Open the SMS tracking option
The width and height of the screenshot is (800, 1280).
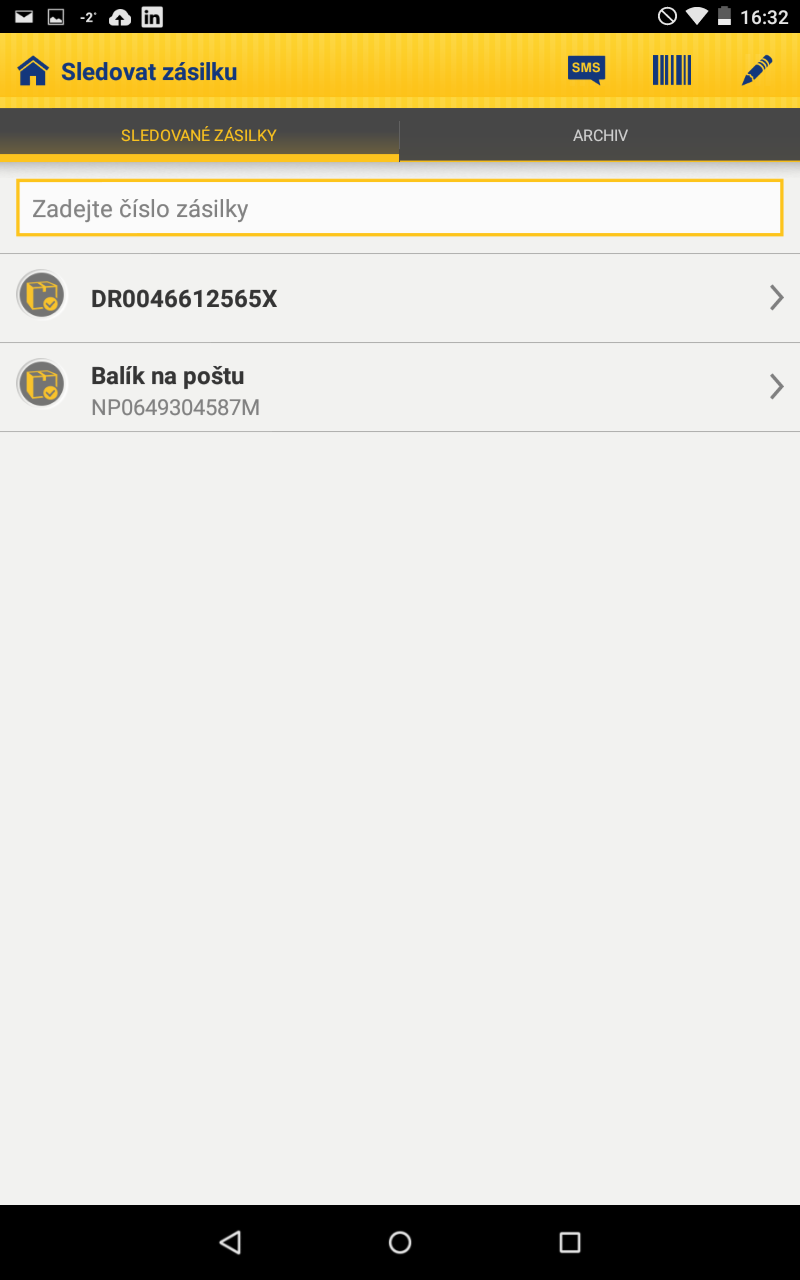point(586,70)
